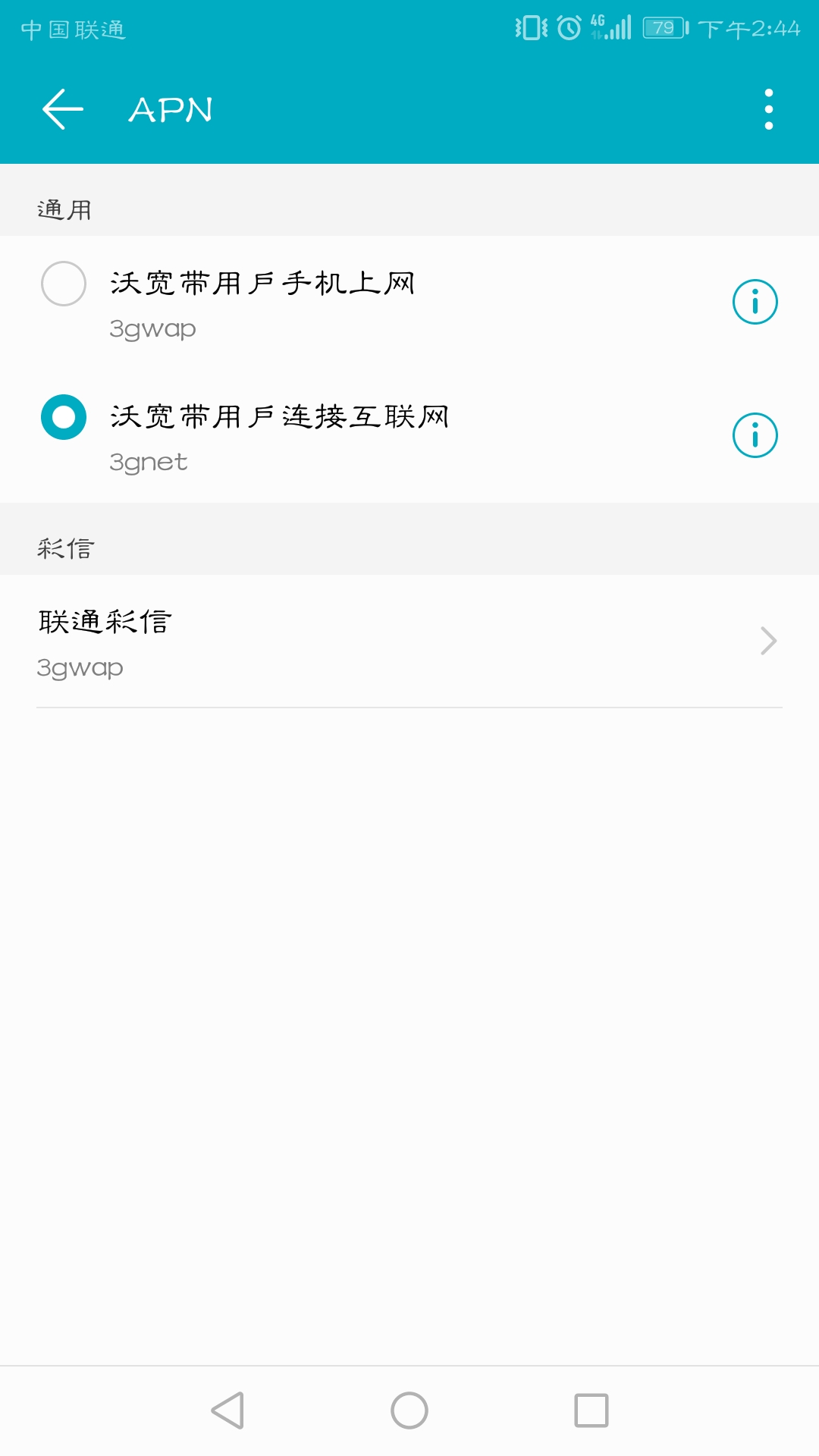Open the three-dot overflow menu
Viewport: 819px width, 1456px height.
768,109
